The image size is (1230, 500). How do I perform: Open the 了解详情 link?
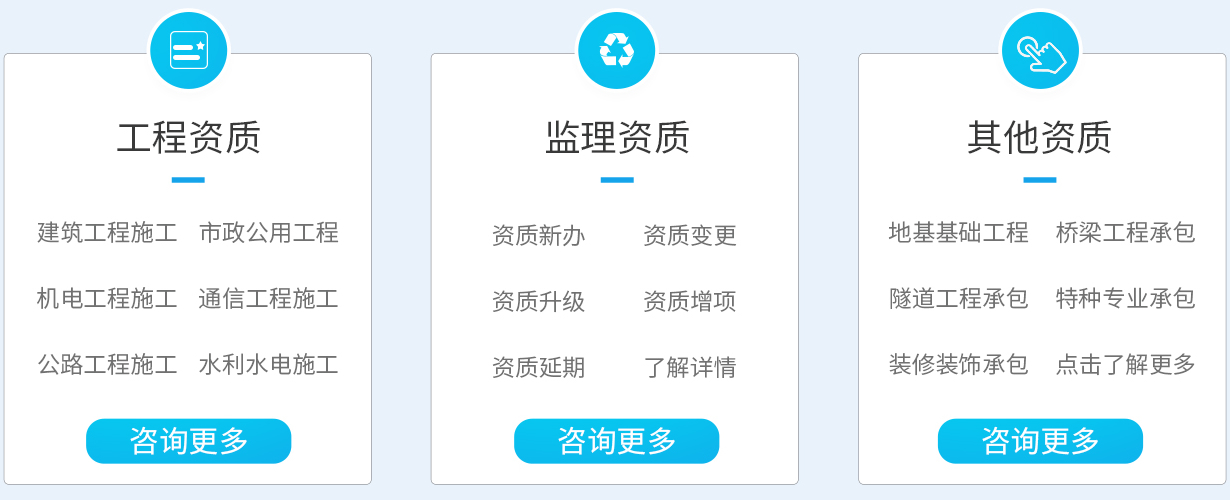click(x=690, y=367)
